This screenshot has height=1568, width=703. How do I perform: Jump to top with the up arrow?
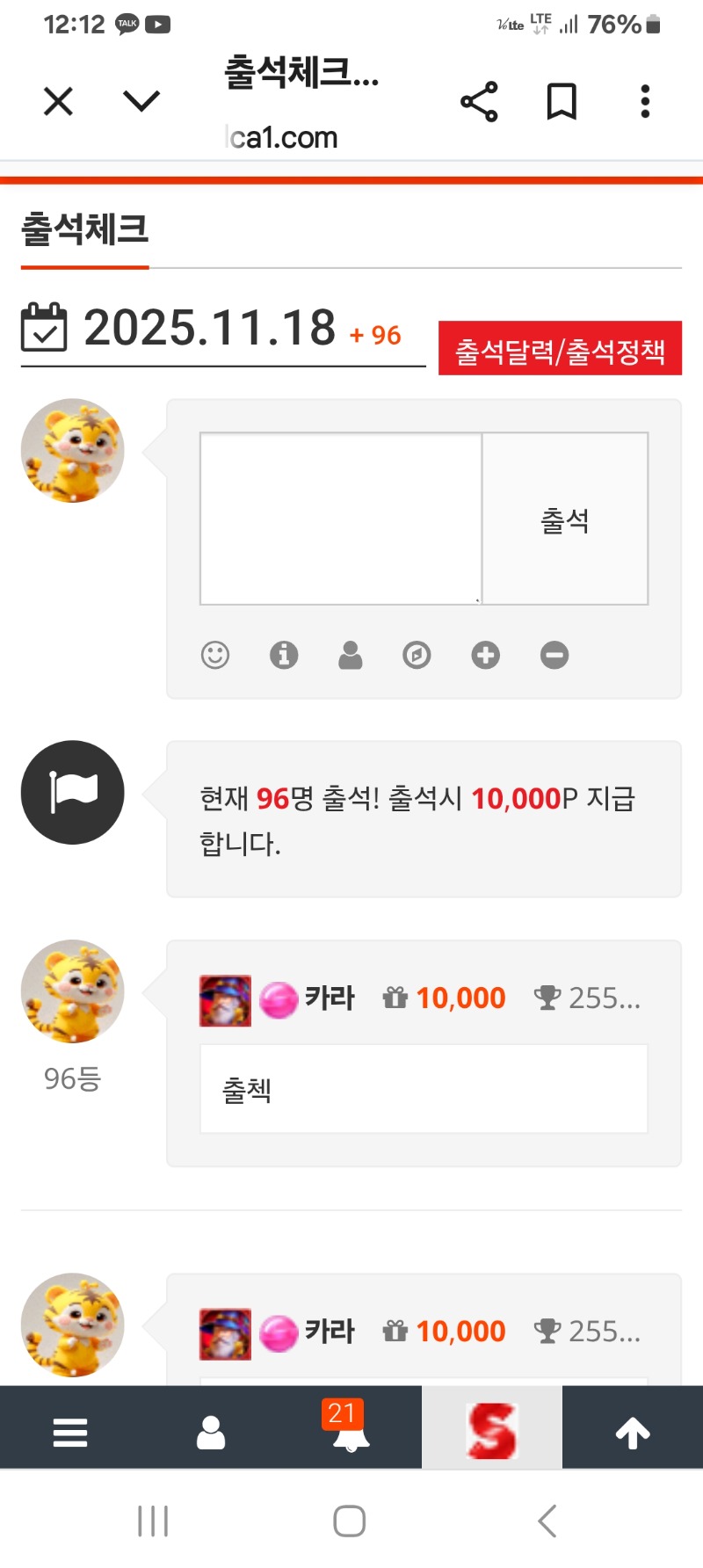[633, 1433]
